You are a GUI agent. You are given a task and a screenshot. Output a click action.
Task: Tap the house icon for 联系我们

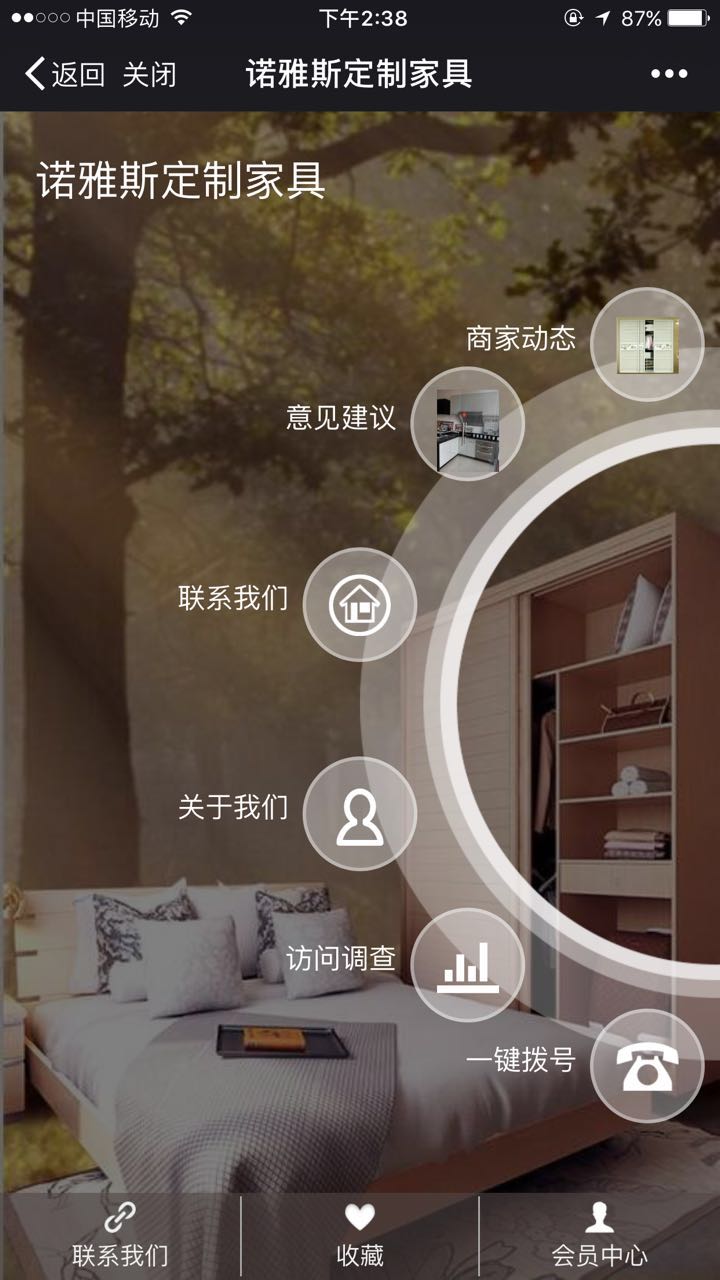click(359, 605)
